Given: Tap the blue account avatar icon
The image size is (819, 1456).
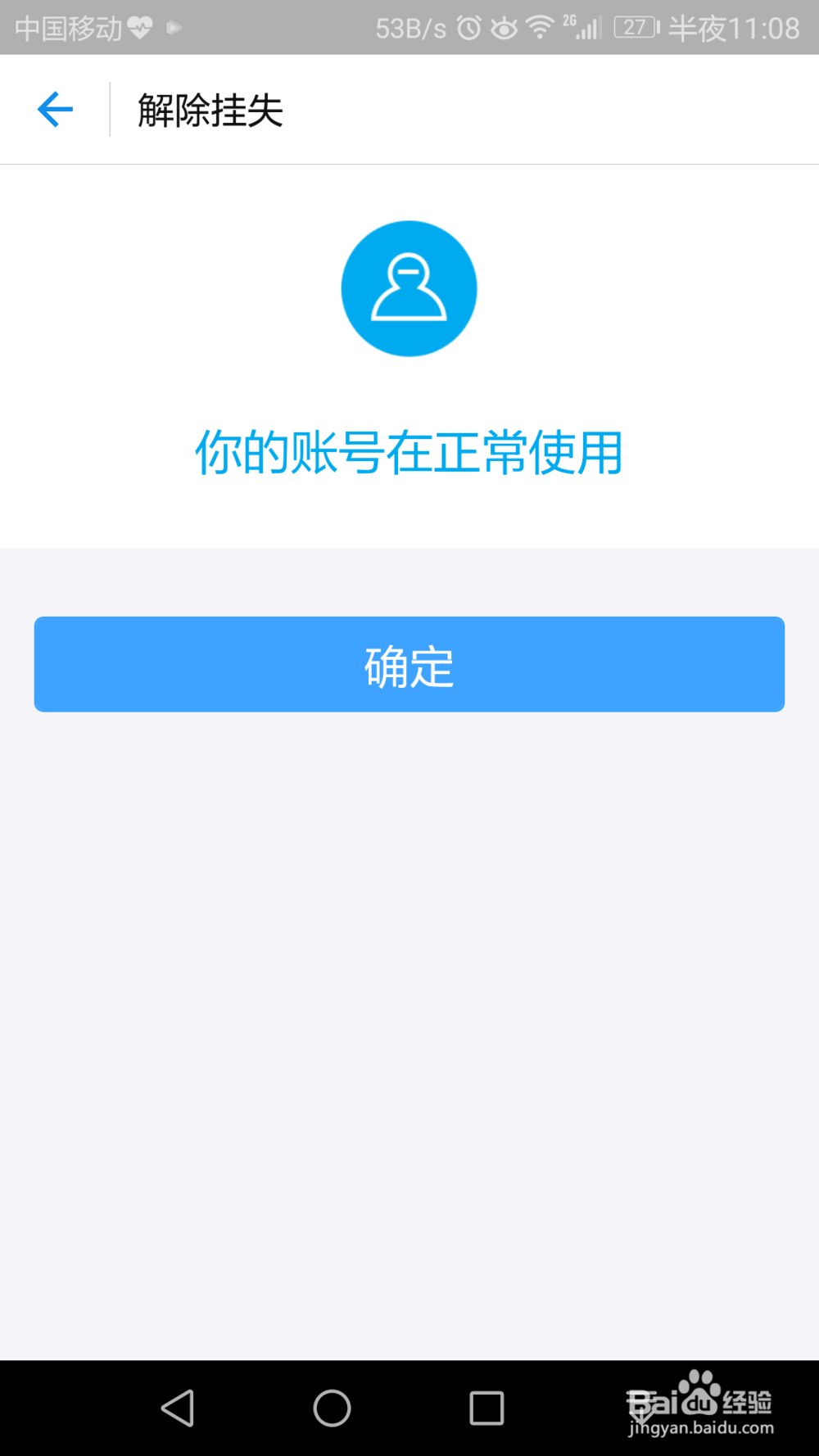Looking at the screenshot, I should tap(409, 287).
